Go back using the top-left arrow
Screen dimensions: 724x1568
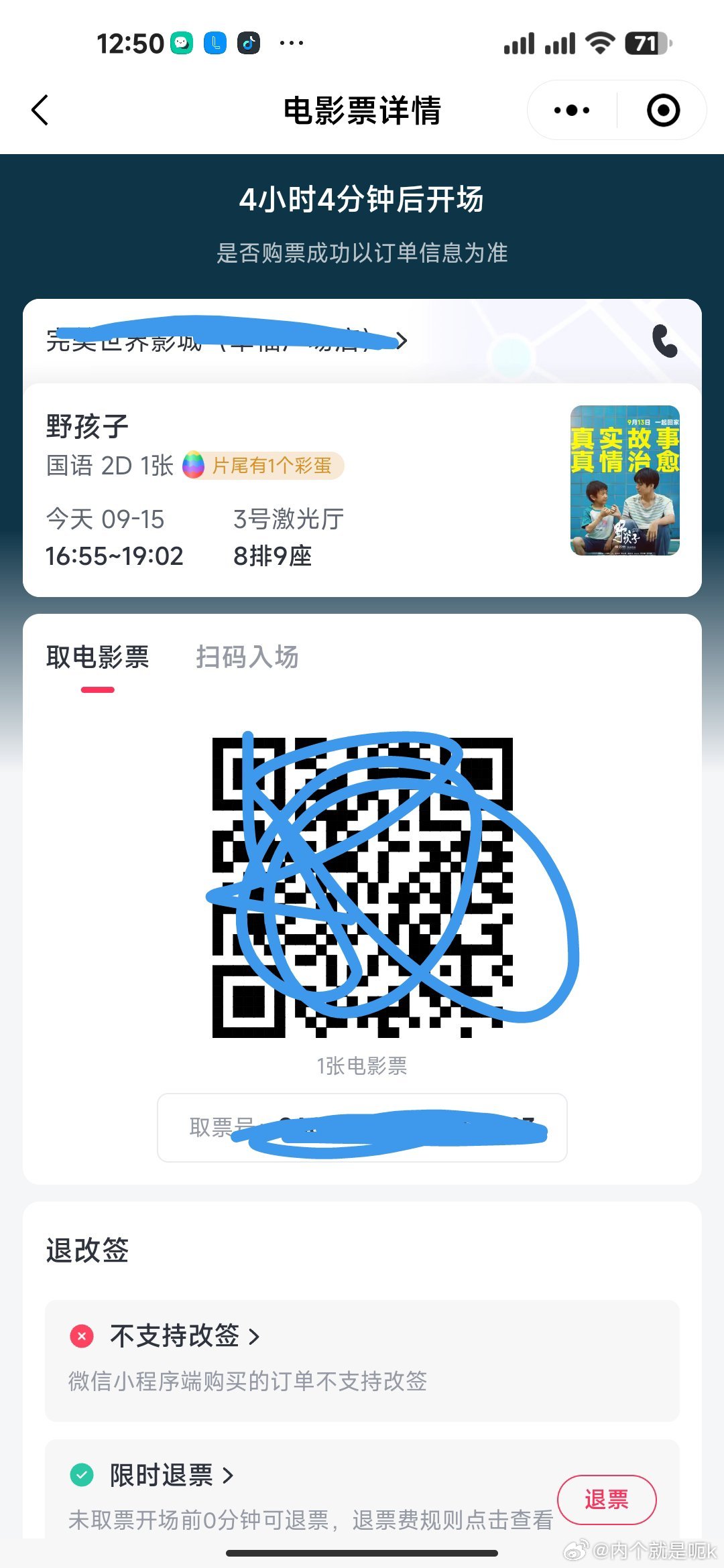[x=40, y=110]
